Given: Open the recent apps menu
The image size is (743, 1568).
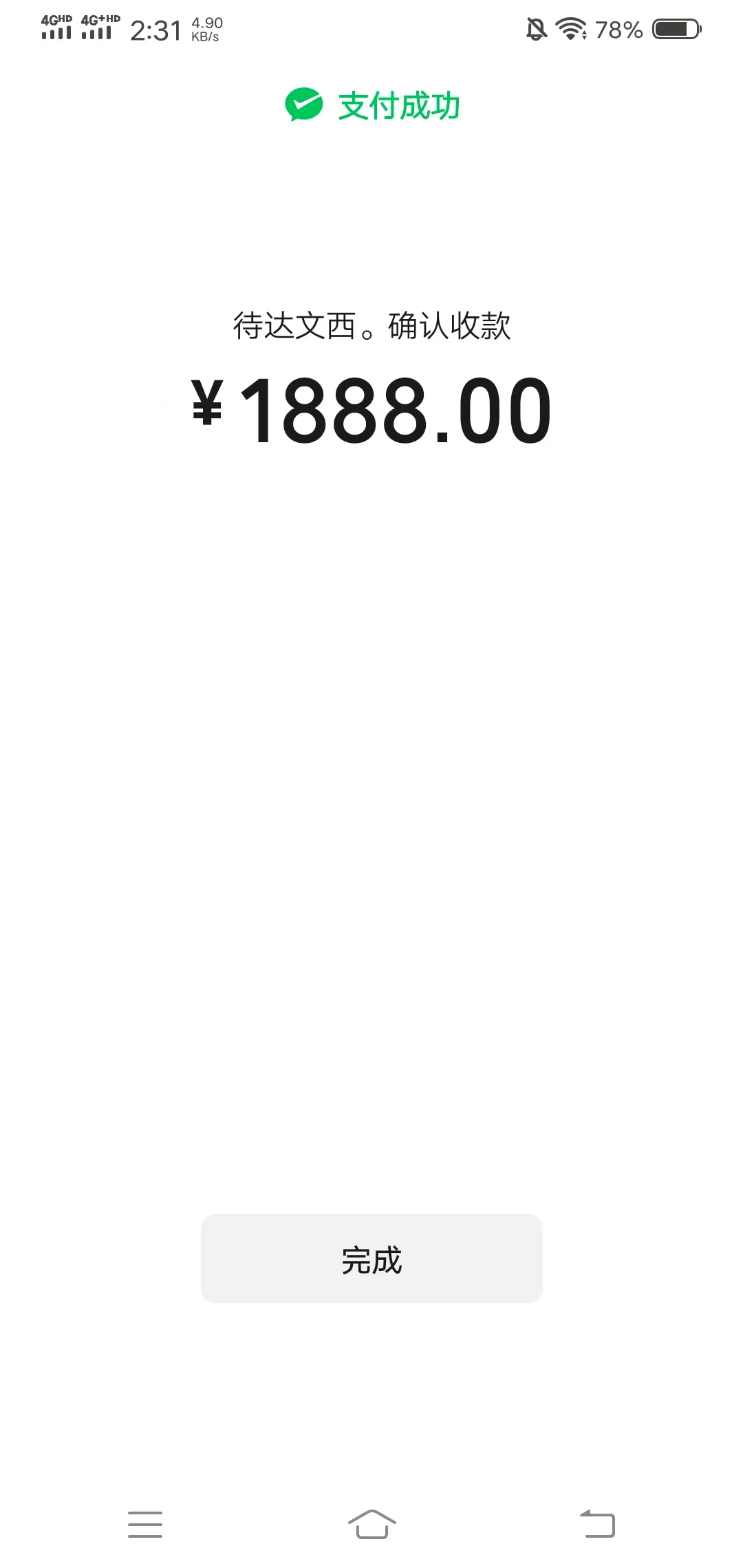Looking at the screenshot, I should (x=145, y=1524).
